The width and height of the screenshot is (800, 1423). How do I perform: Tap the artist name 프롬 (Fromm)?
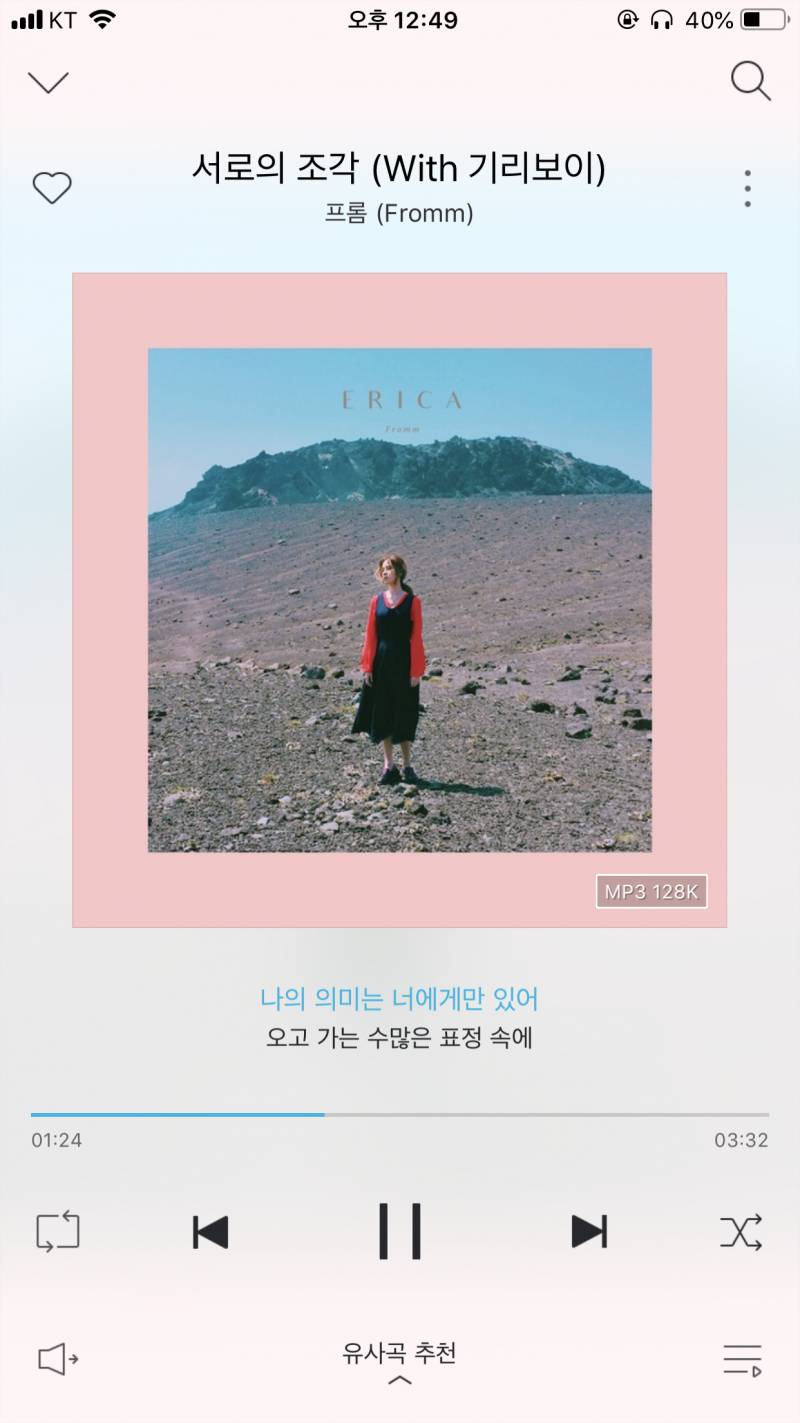click(x=400, y=213)
